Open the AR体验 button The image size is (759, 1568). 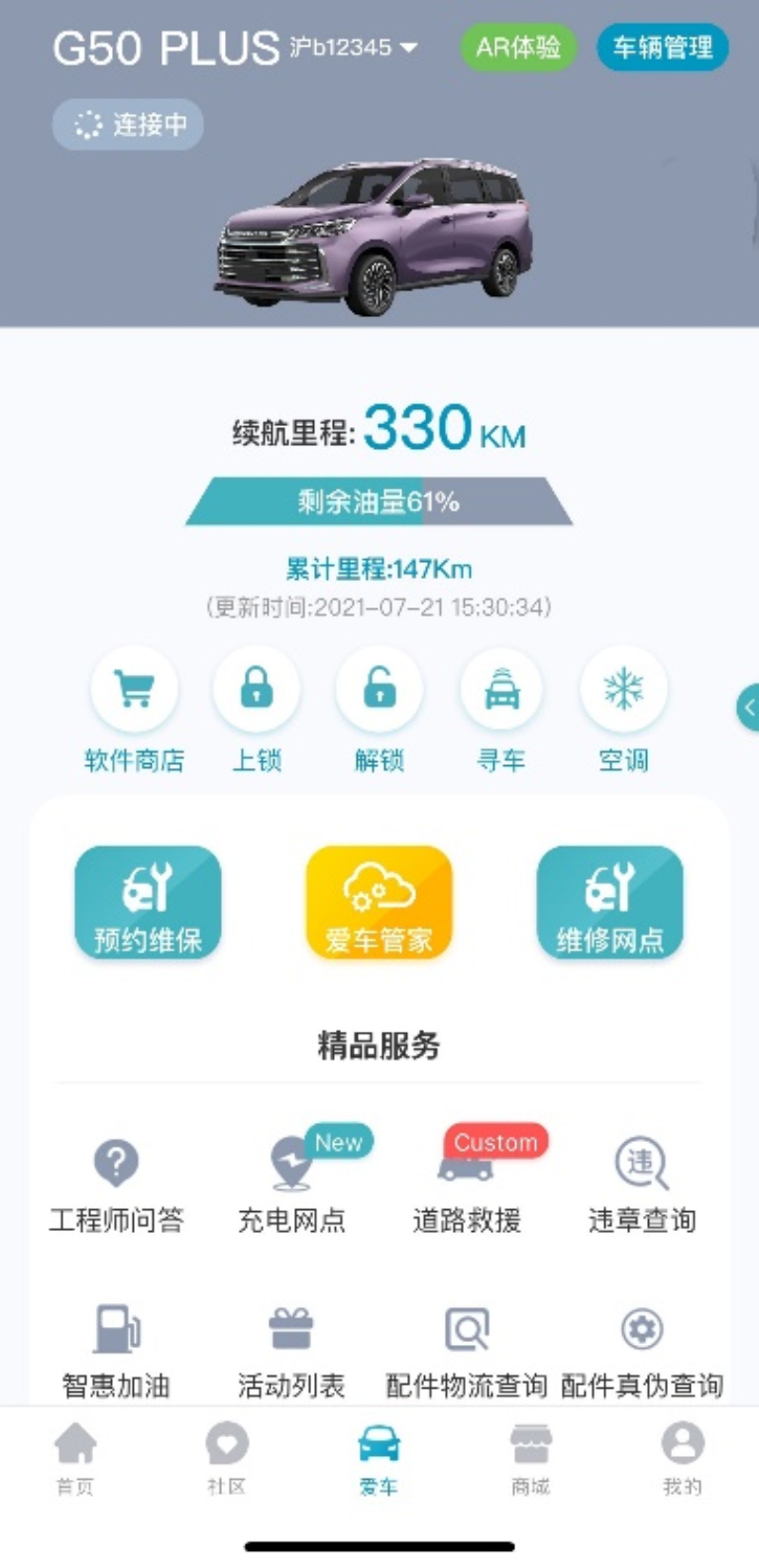(518, 47)
